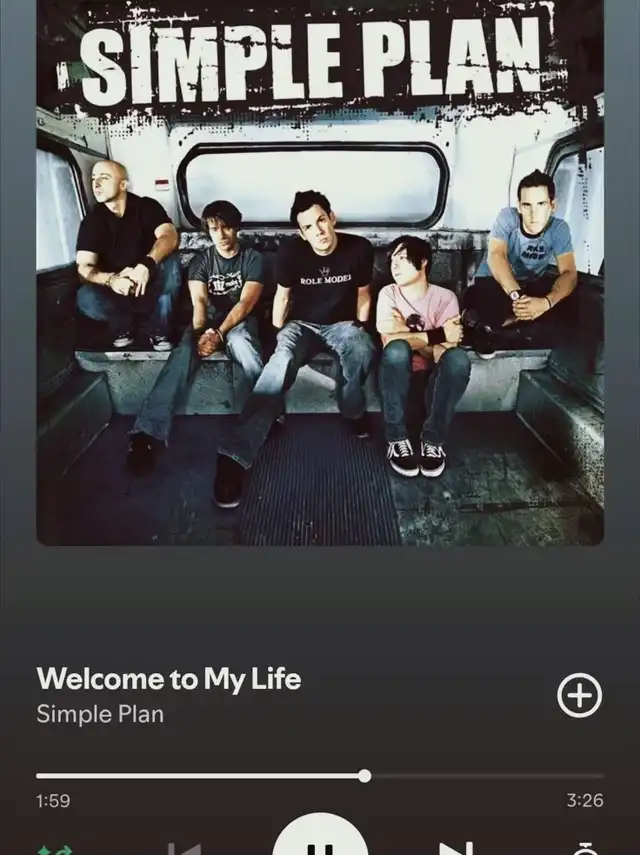The height and width of the screenshot is (855, 640).
Task: Add Welcome to My Life to library
Action: pos(579,696)
